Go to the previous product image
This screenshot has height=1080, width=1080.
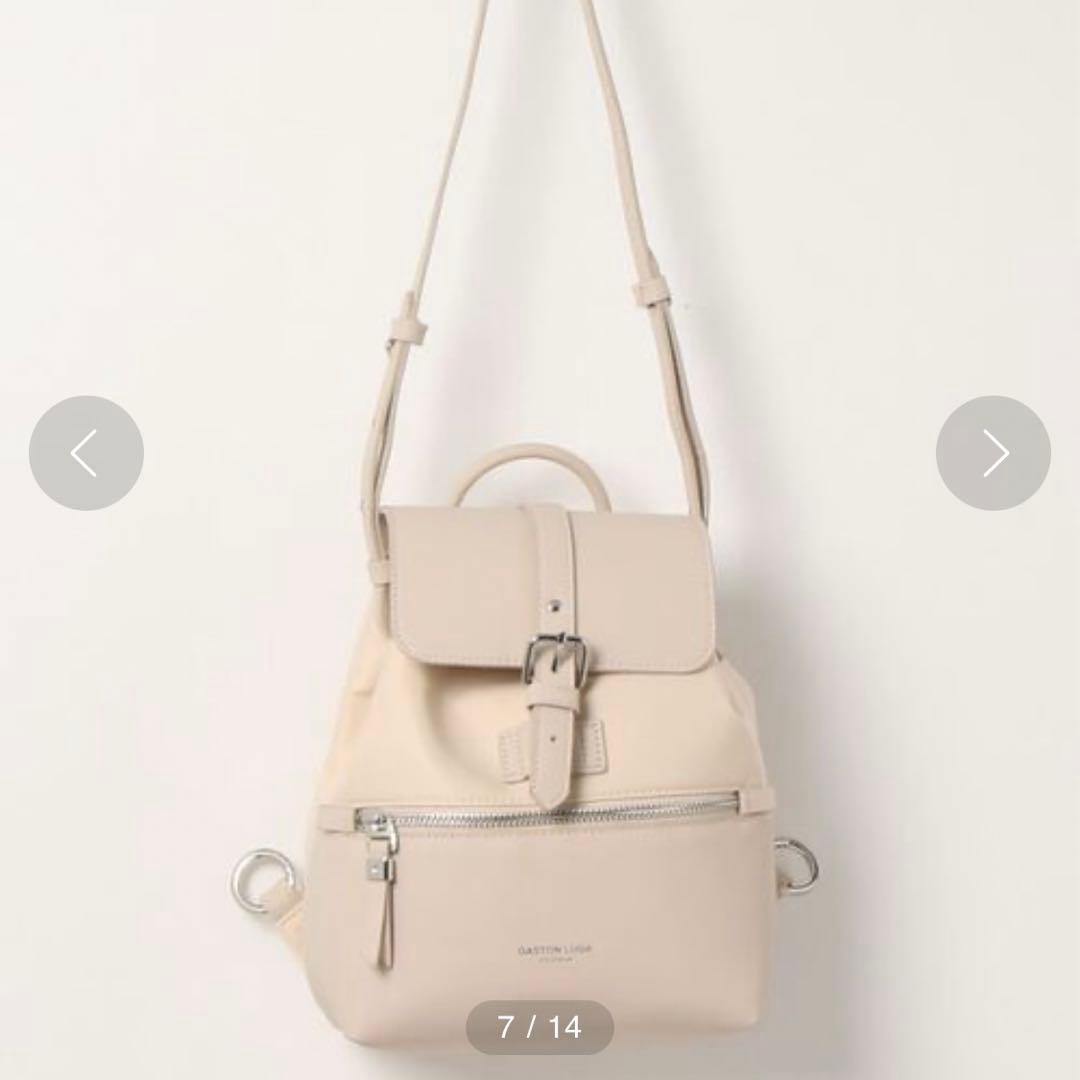tap(86, 453)
